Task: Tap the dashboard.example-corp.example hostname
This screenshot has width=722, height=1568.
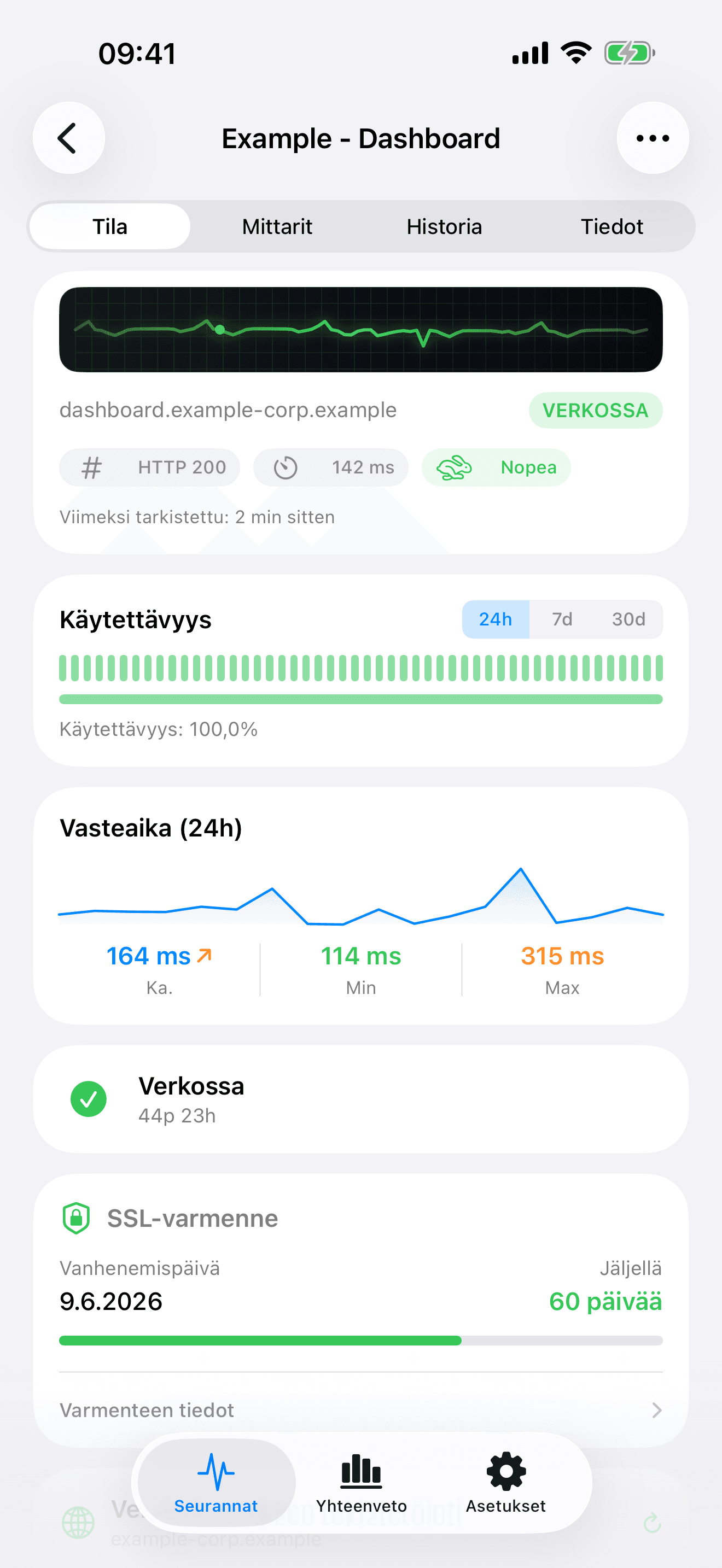Action: (228, 409)
